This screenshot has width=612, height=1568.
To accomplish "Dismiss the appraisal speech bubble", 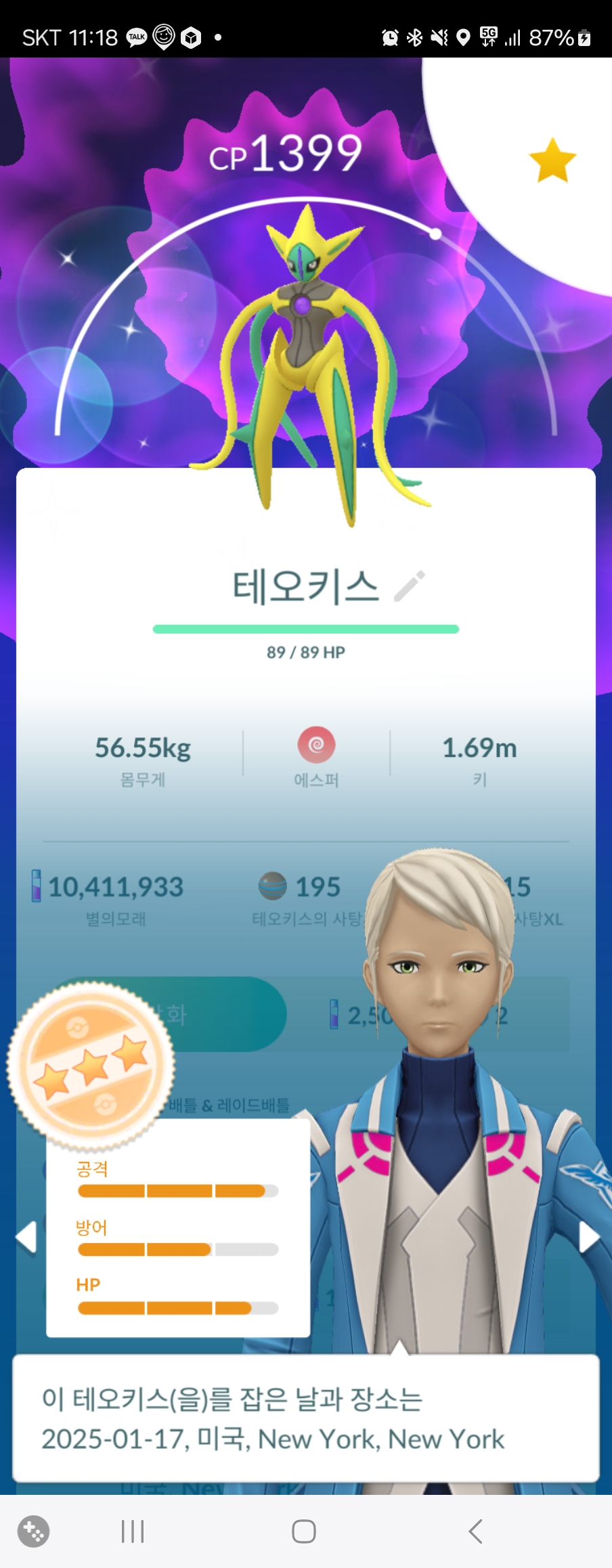I will (305, 1418).
